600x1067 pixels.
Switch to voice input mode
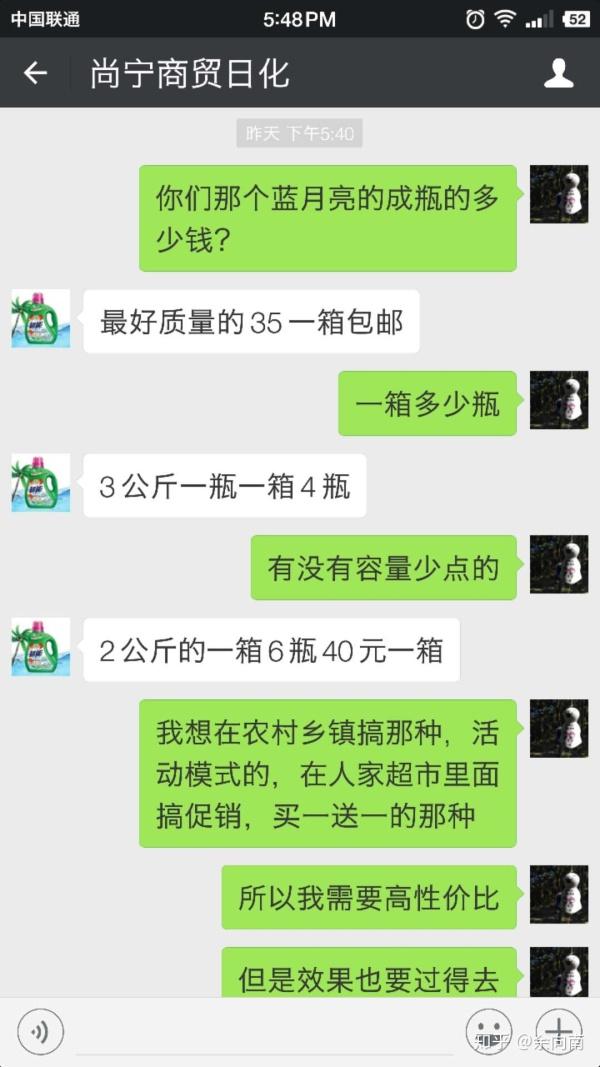pos(40,1031)
